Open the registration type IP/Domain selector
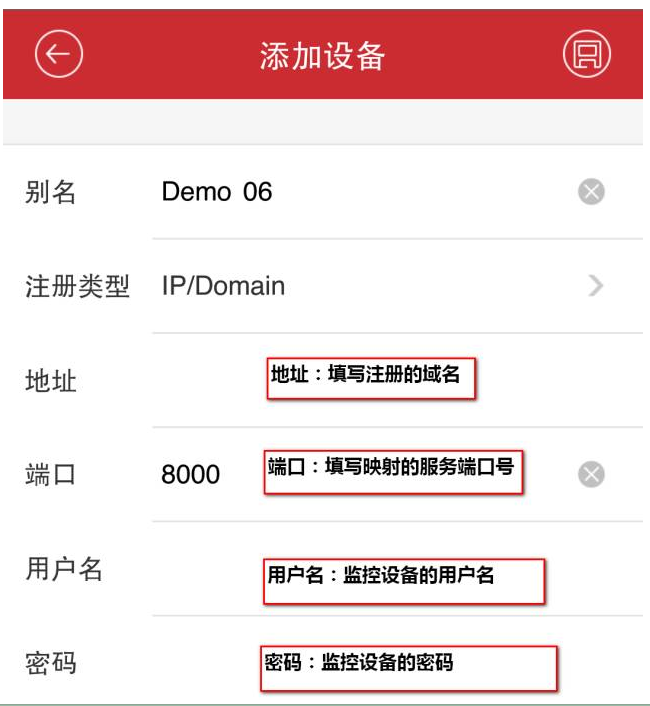The height and width of the screenshot is (706, 650). pos(380,286)
